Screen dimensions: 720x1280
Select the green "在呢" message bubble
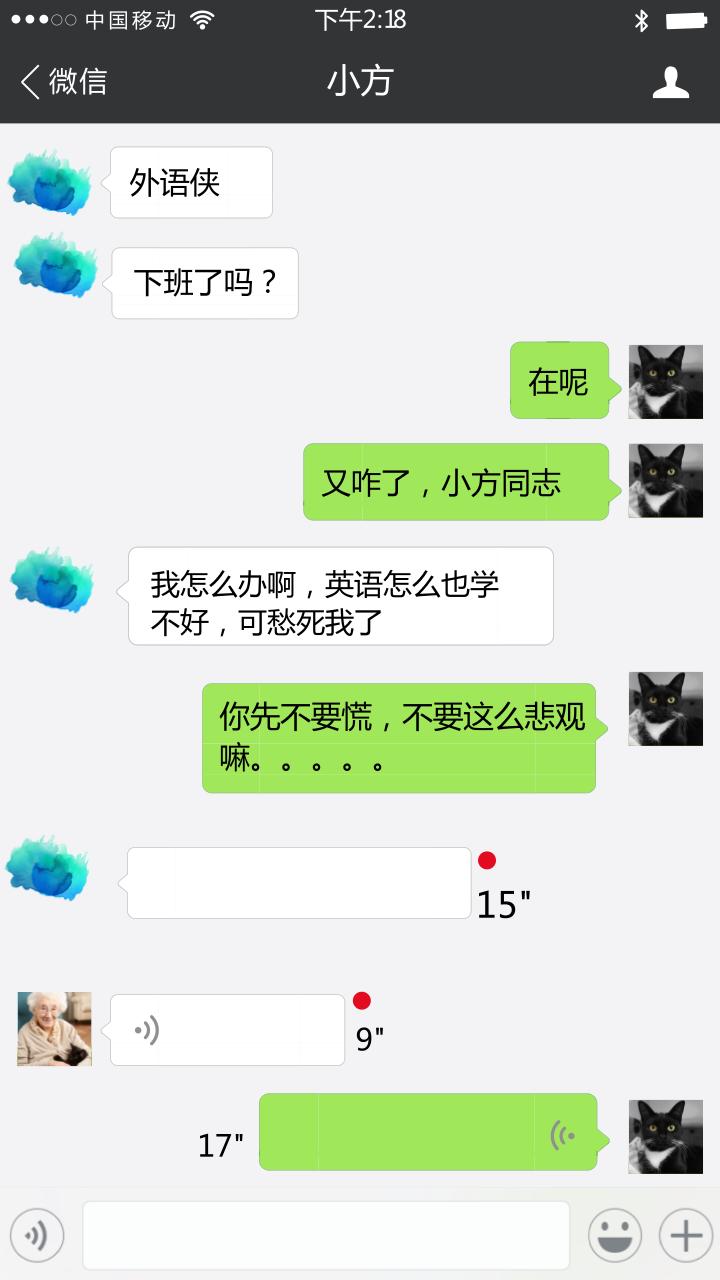[558, 382]
